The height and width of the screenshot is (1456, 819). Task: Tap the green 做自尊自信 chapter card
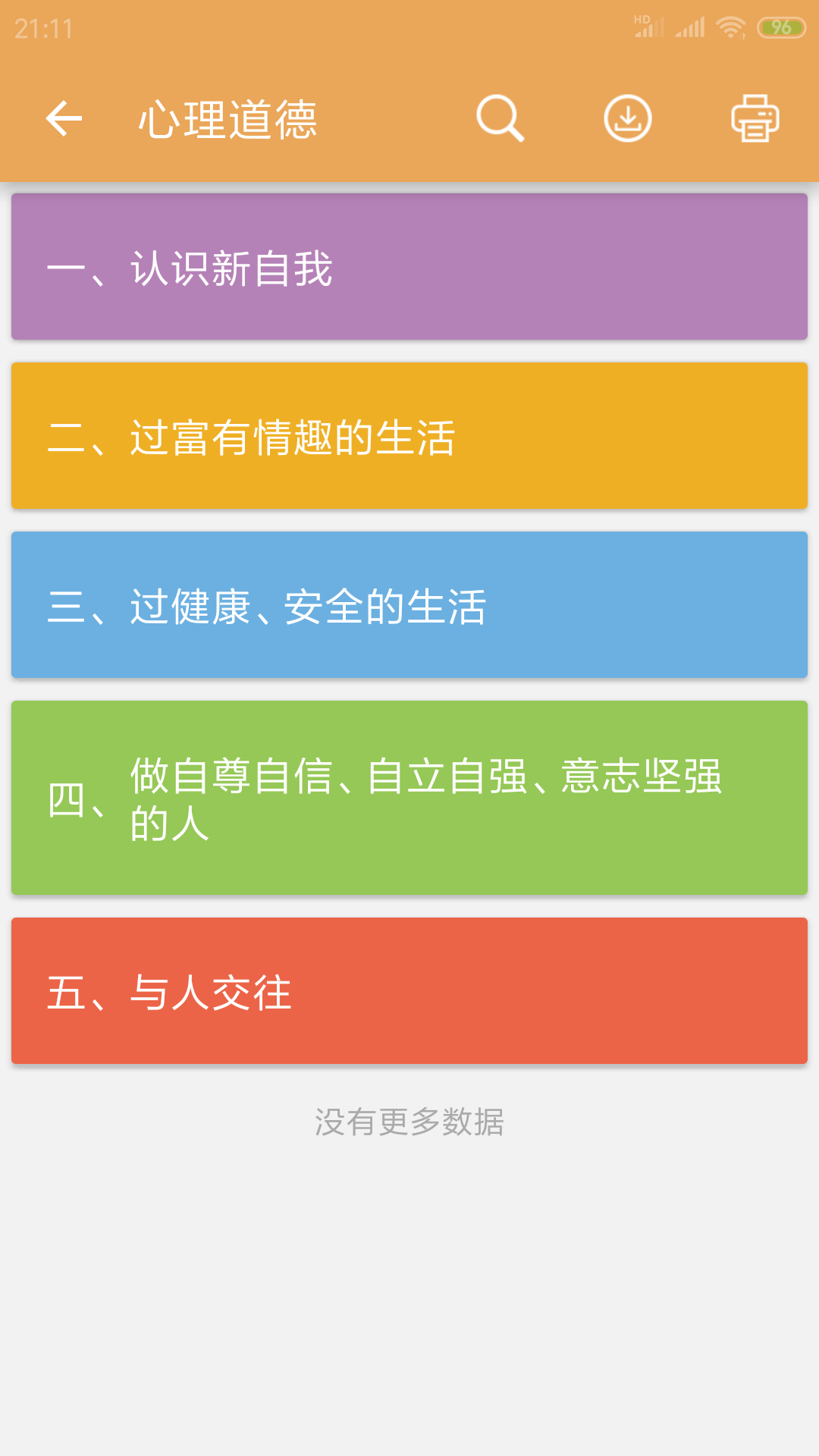pos(409,796)
